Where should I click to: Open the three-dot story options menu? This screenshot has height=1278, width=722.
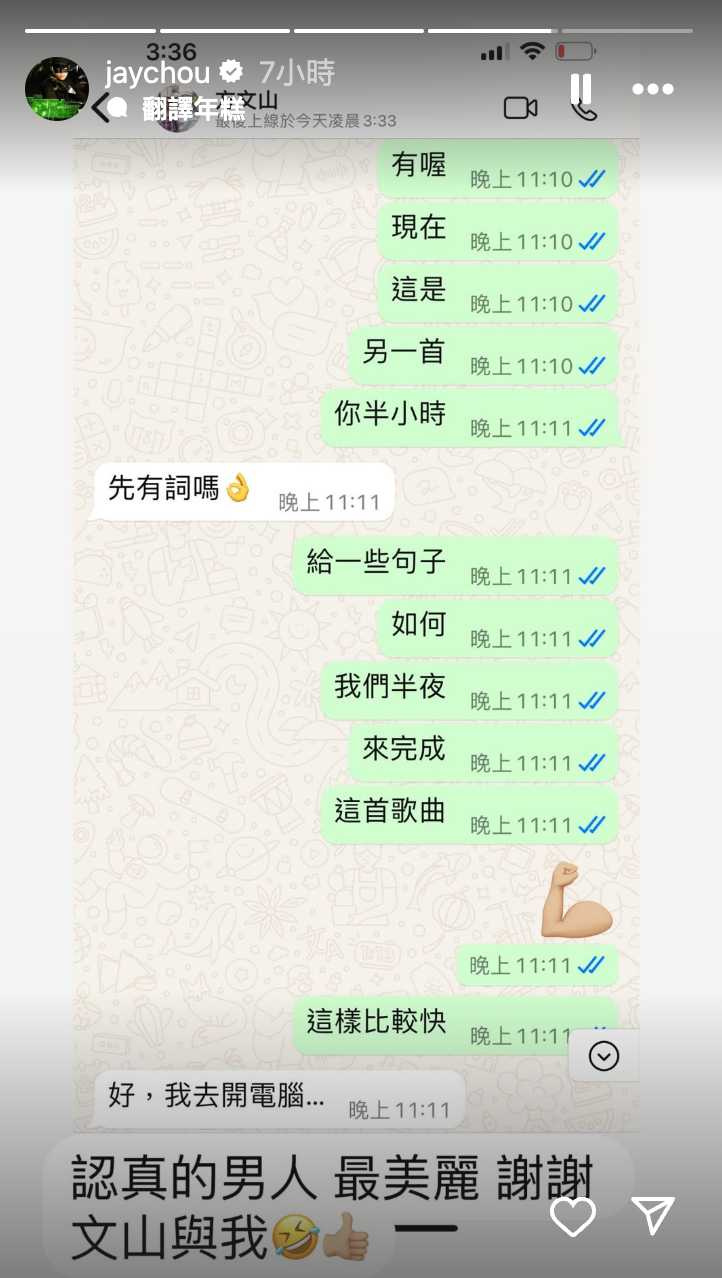click(651, 88)
